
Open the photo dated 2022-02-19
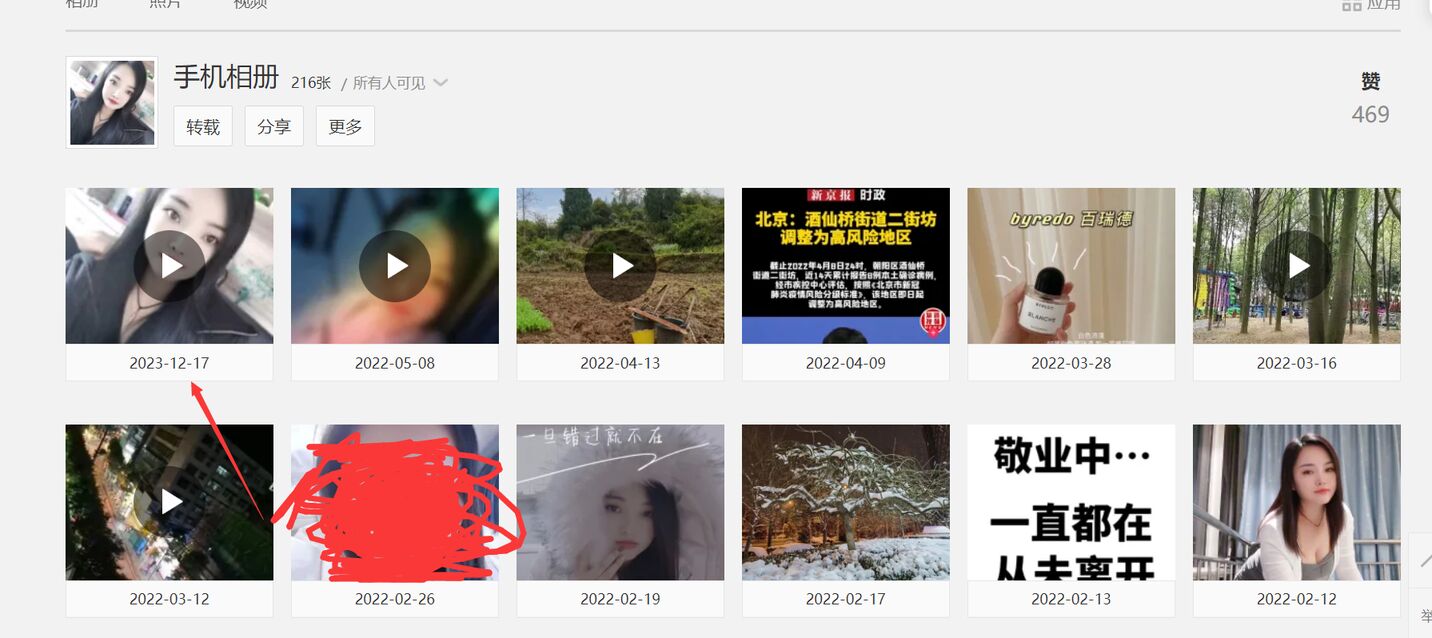[621, 502]
